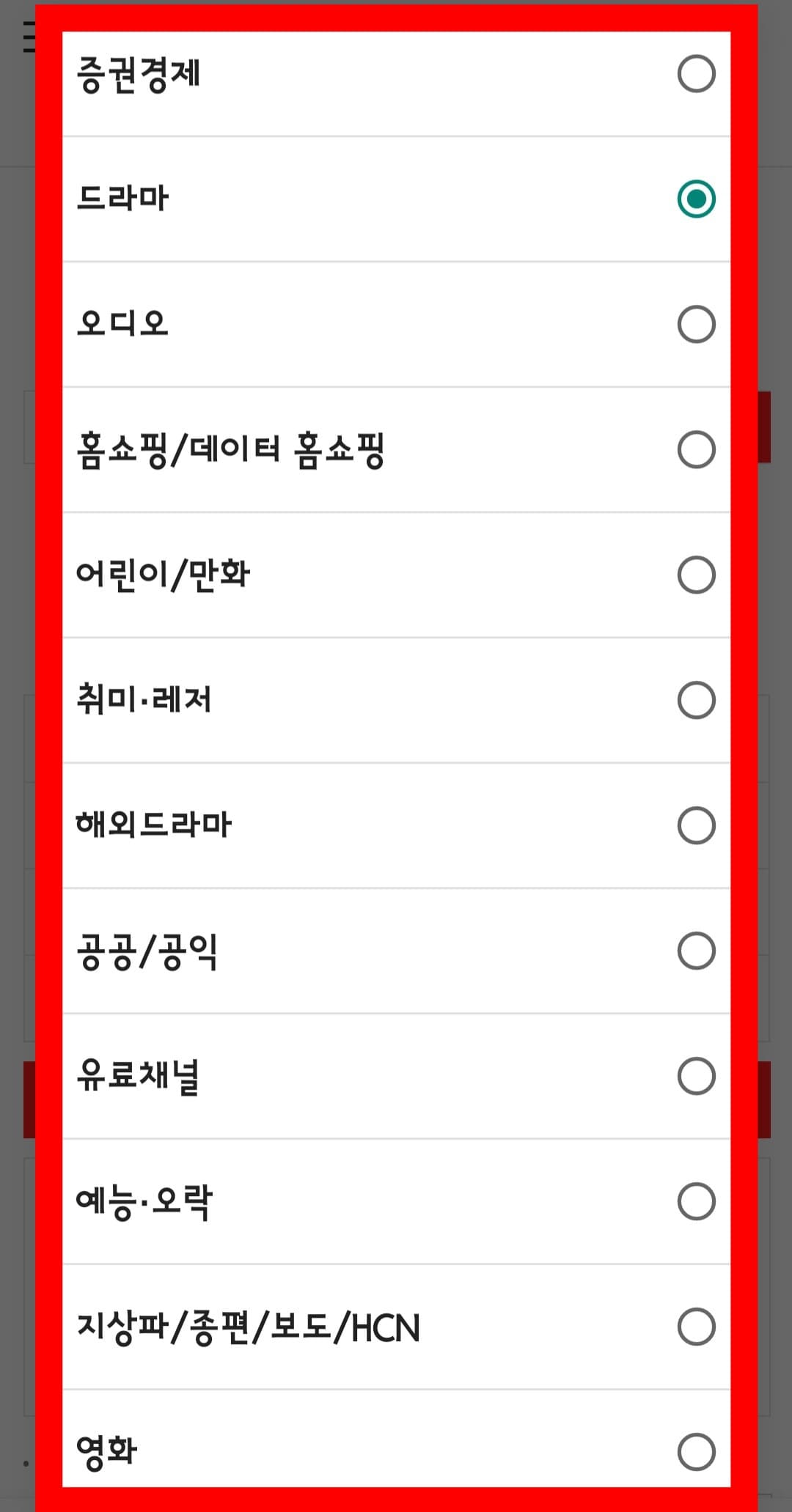
Task: Select 지상파/종편/보도/HCN option
Action: (x=695, y=1324)
